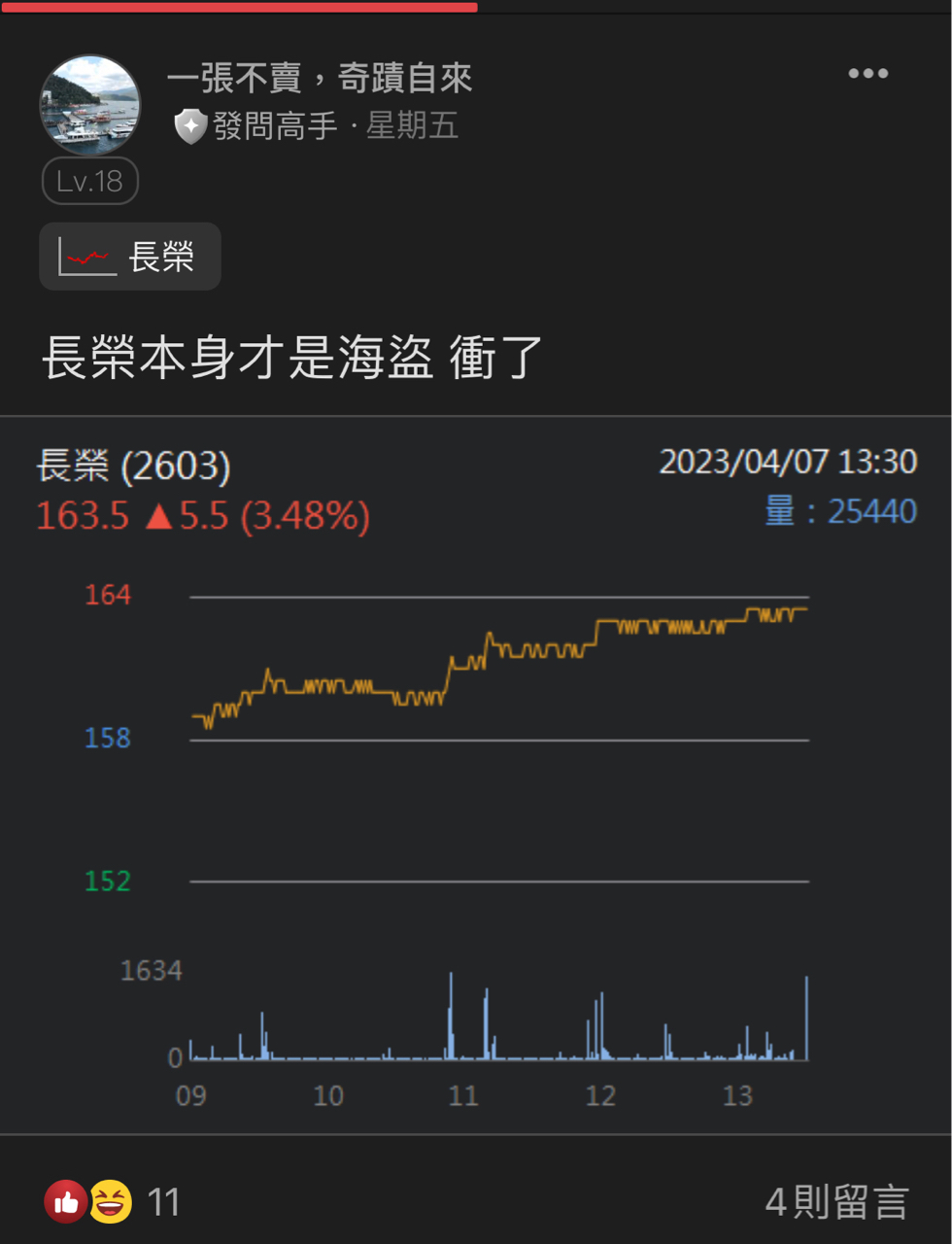
Task: Open the 長榮 (2603) intraday chart card
Action: click(476, 777)
